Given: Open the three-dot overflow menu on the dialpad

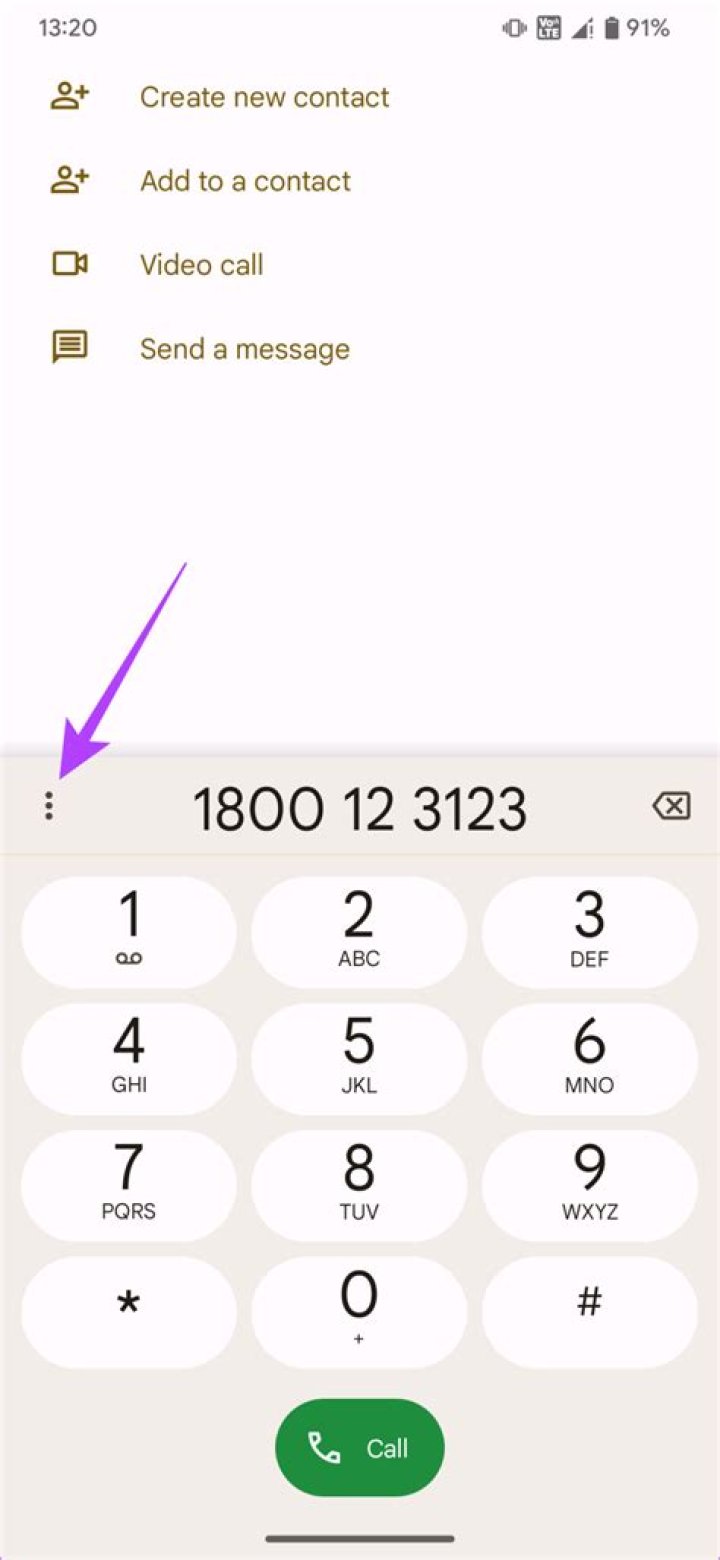Looking at the screenshot, I should 48,806.
